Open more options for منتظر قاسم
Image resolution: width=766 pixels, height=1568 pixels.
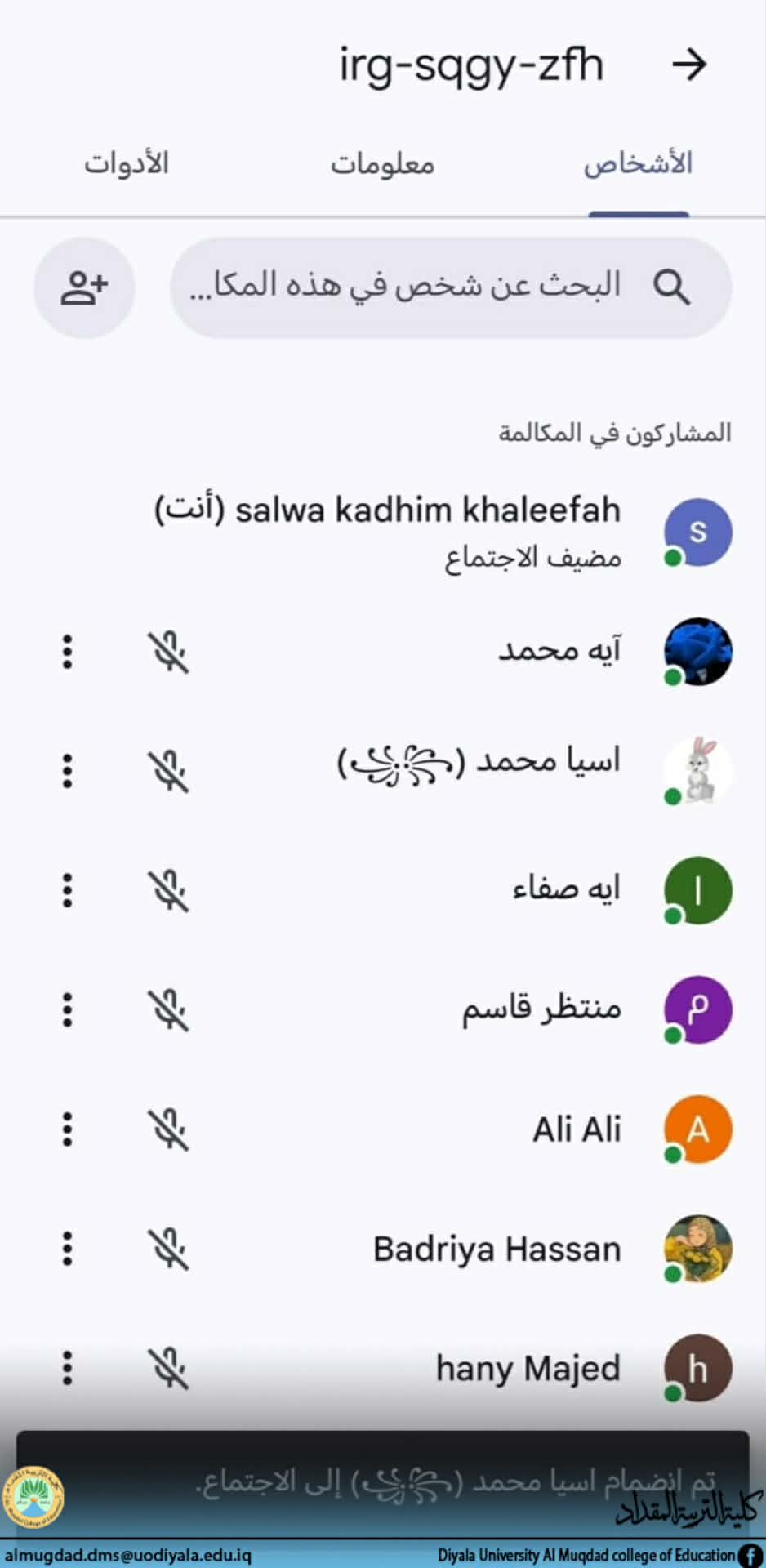pos(68,1010)
